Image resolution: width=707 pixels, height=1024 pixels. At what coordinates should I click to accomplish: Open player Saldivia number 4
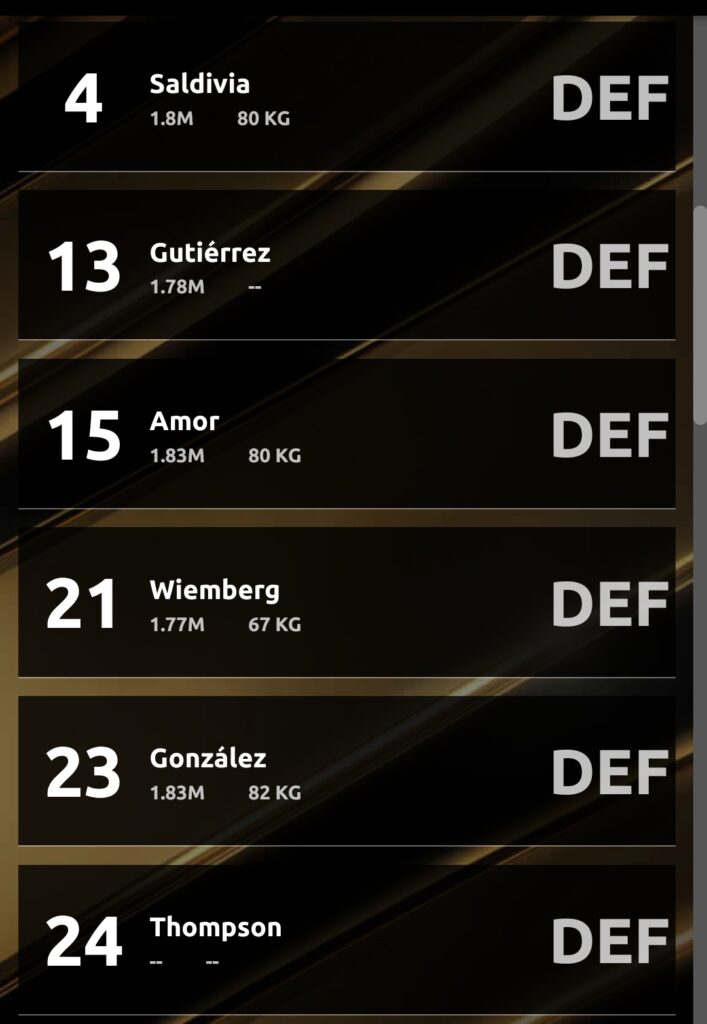pos(346,98)
